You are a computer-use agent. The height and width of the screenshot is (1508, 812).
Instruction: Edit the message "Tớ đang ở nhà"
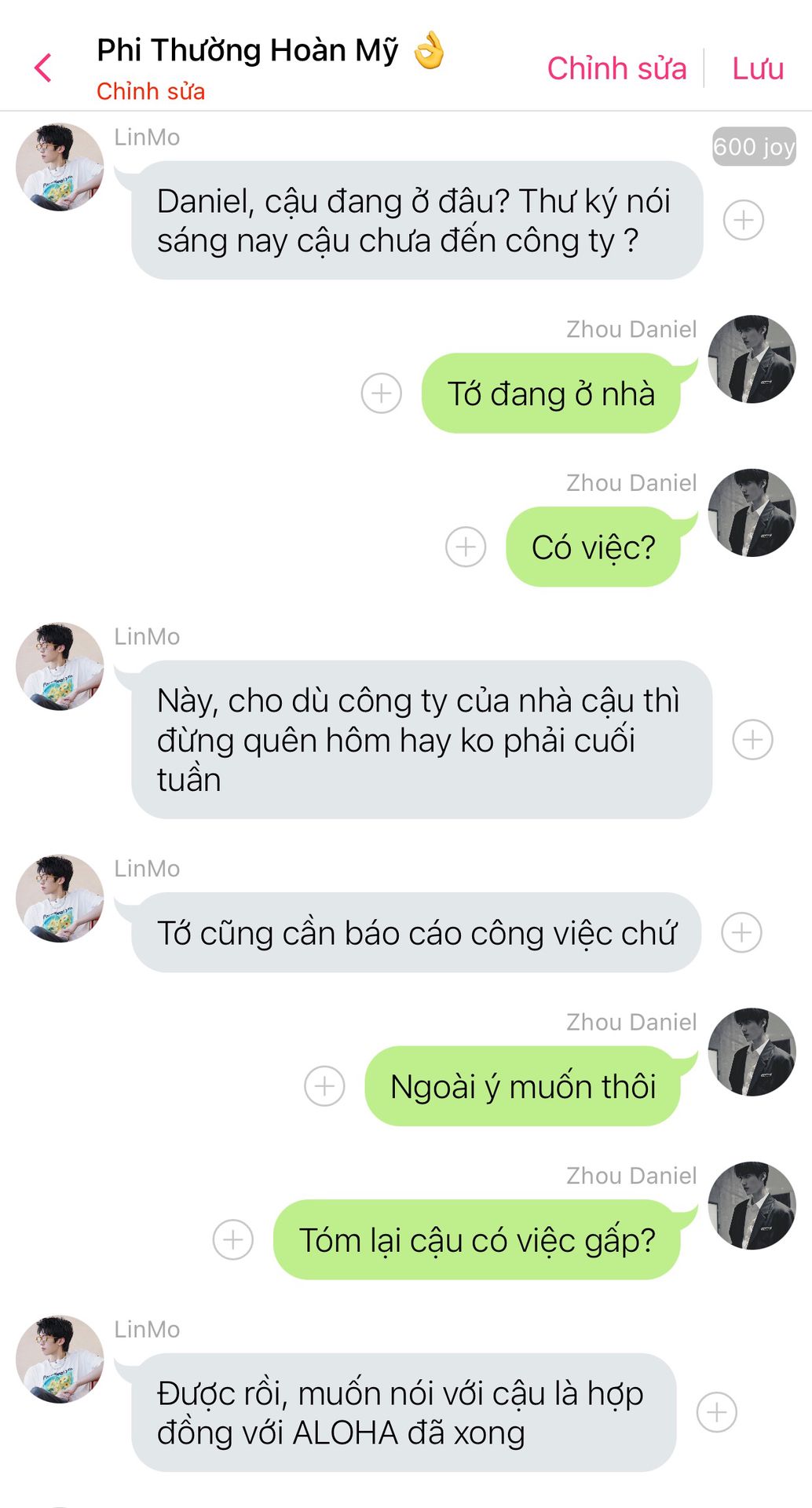pos(550,393)
